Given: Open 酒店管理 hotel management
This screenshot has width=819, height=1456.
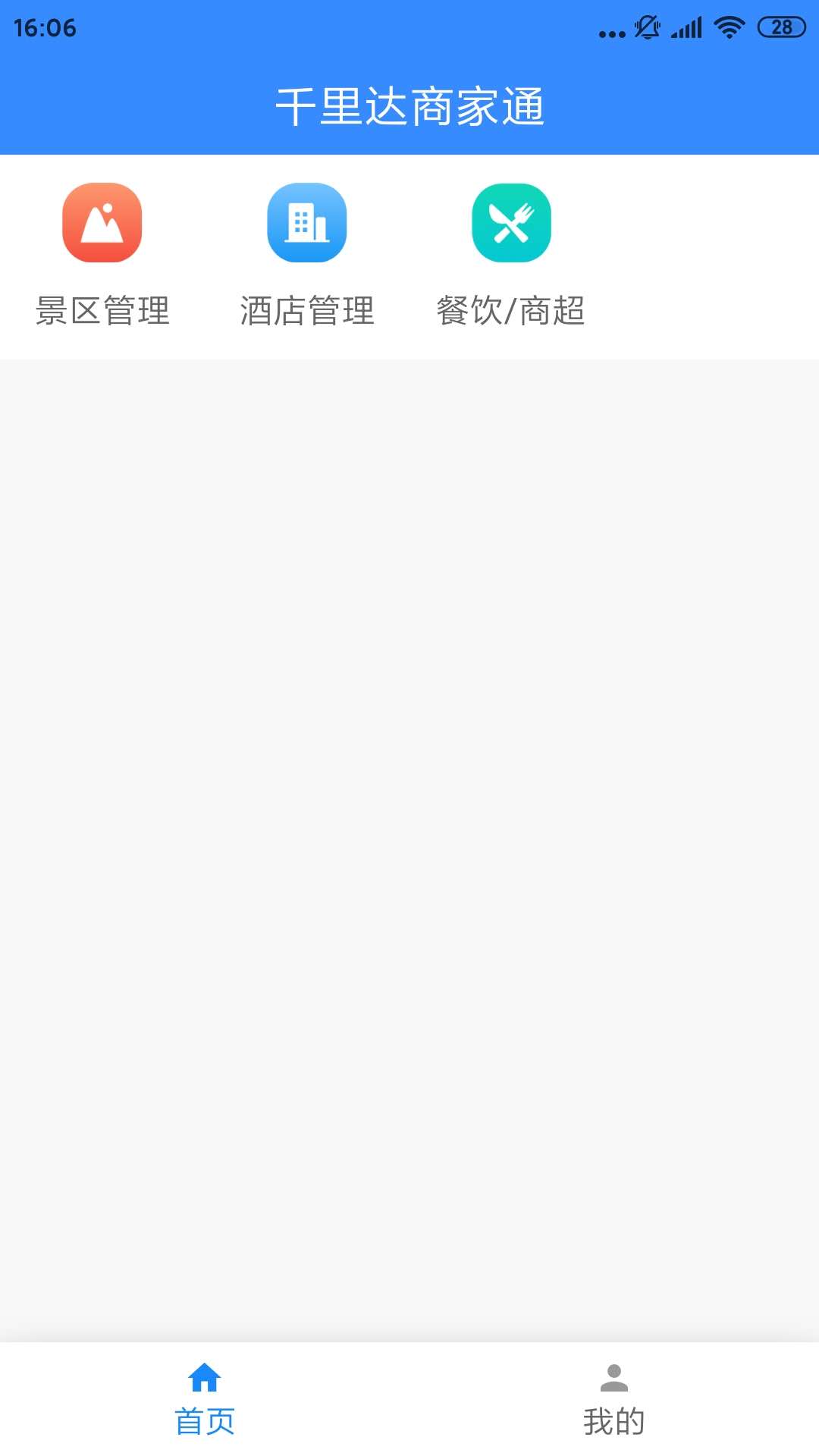Looking at the screenshot, I should pos(307,256).
